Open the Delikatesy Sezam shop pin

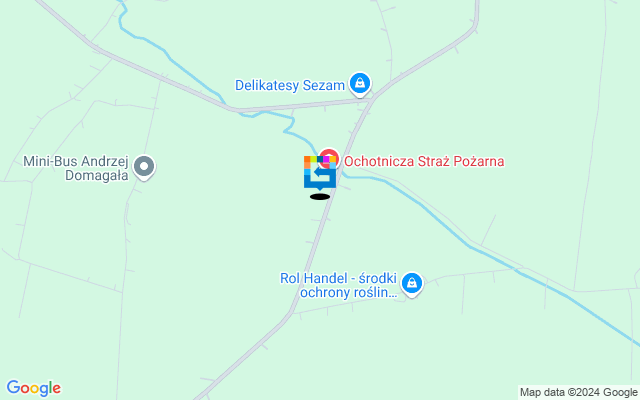point(360,84)
